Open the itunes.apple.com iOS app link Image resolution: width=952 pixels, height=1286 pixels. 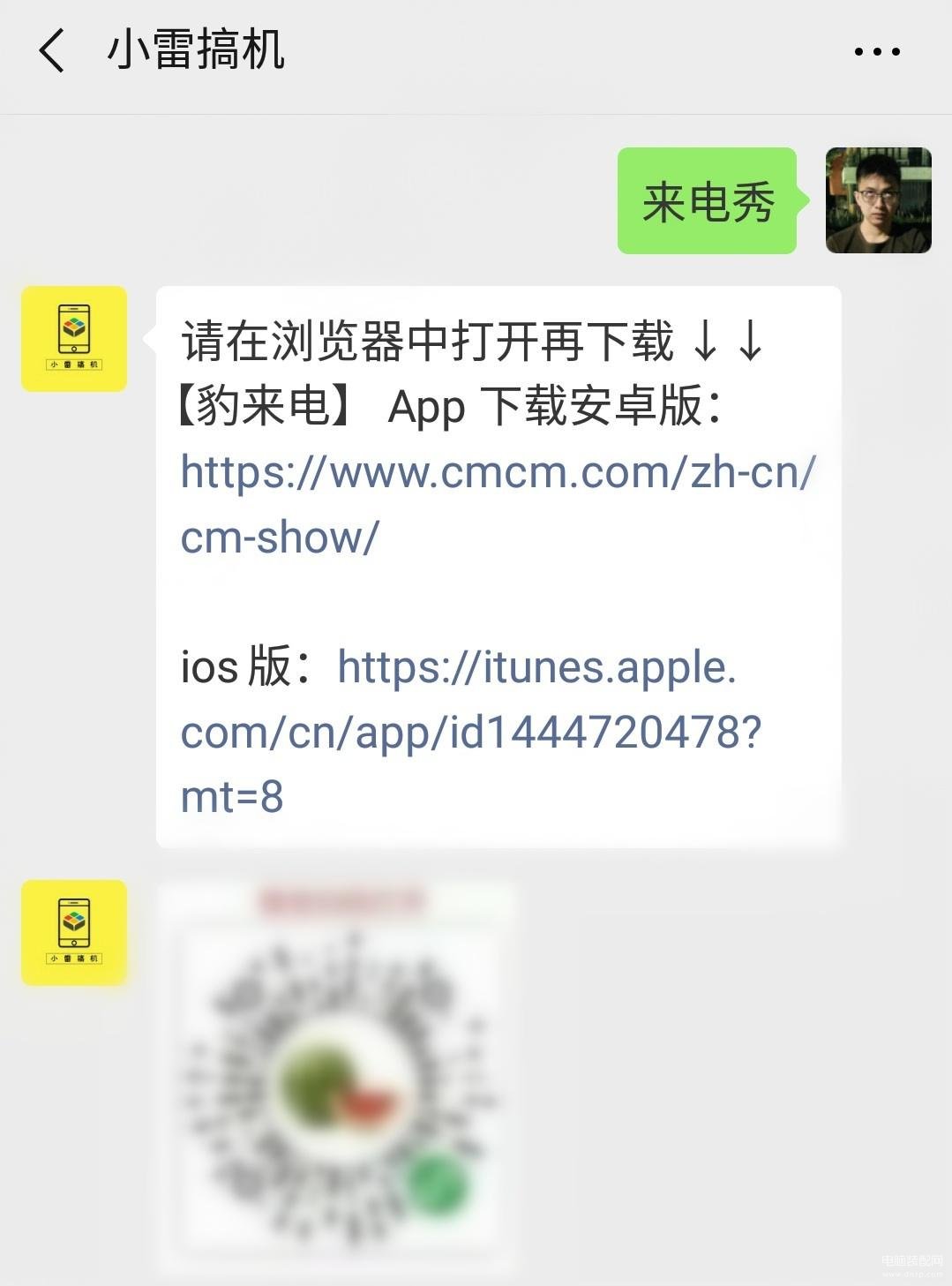469,732
